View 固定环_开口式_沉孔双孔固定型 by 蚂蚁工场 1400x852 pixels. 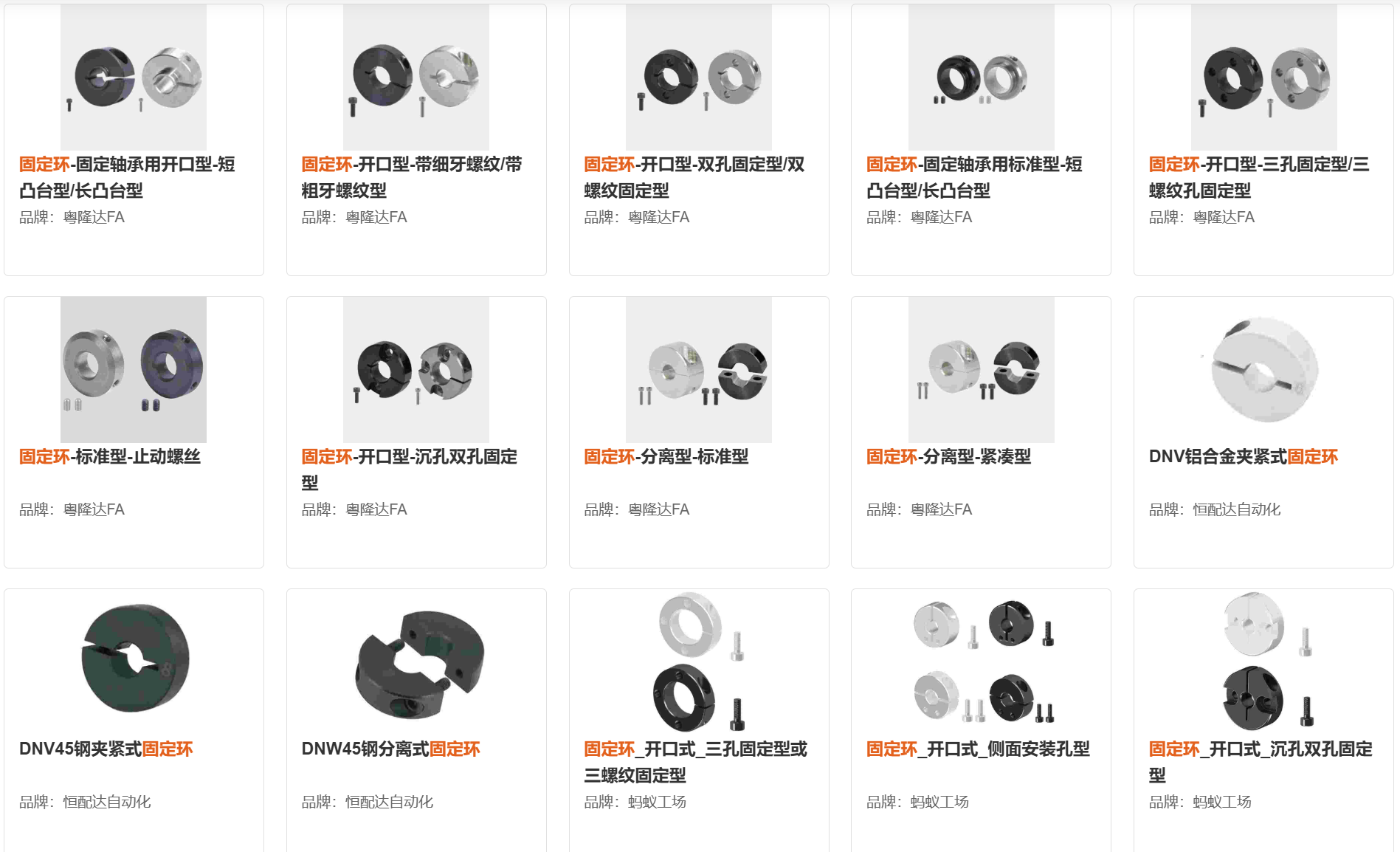pos(1260,760)
